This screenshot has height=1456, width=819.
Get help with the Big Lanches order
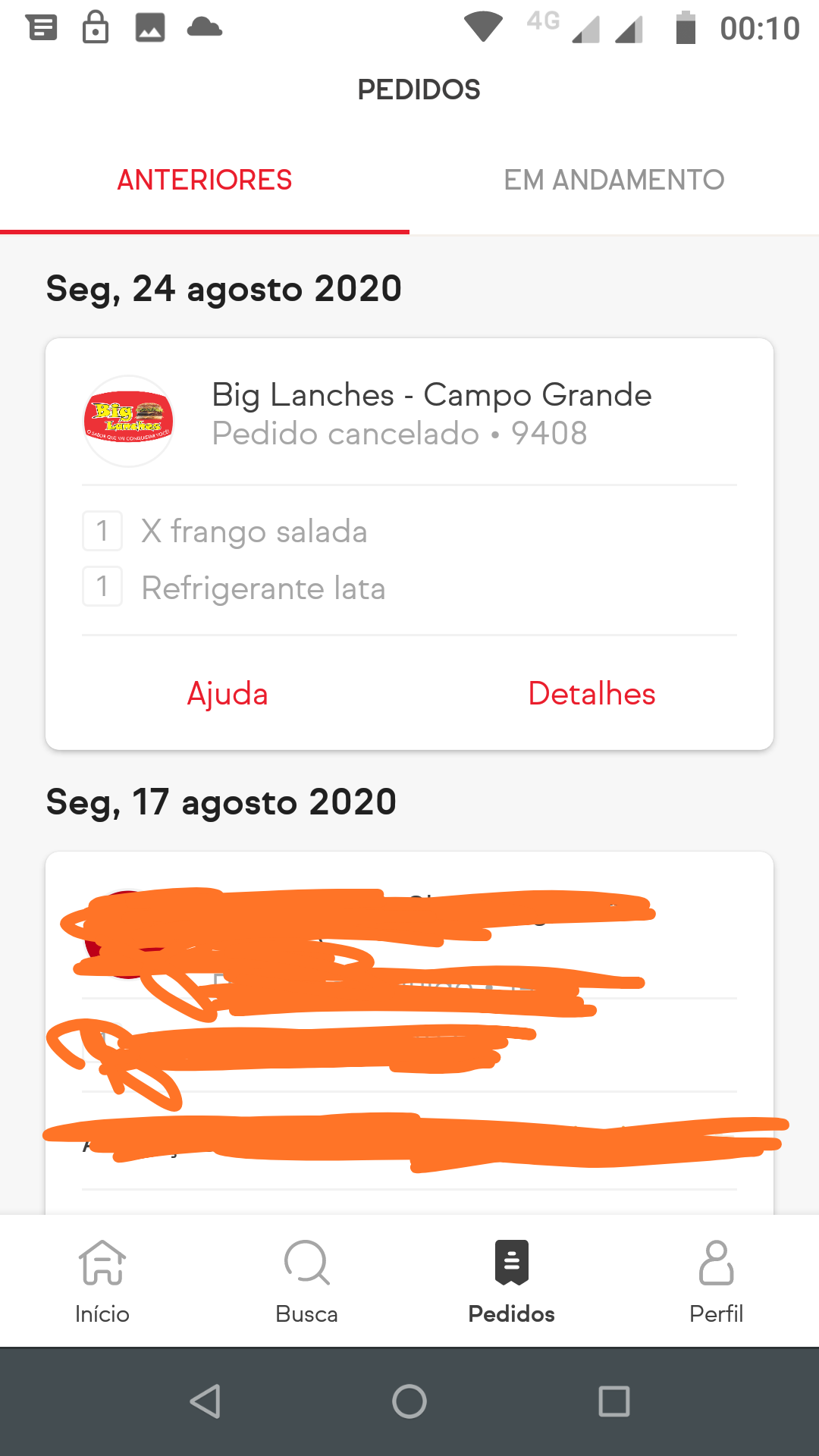[x=227, y=694]
